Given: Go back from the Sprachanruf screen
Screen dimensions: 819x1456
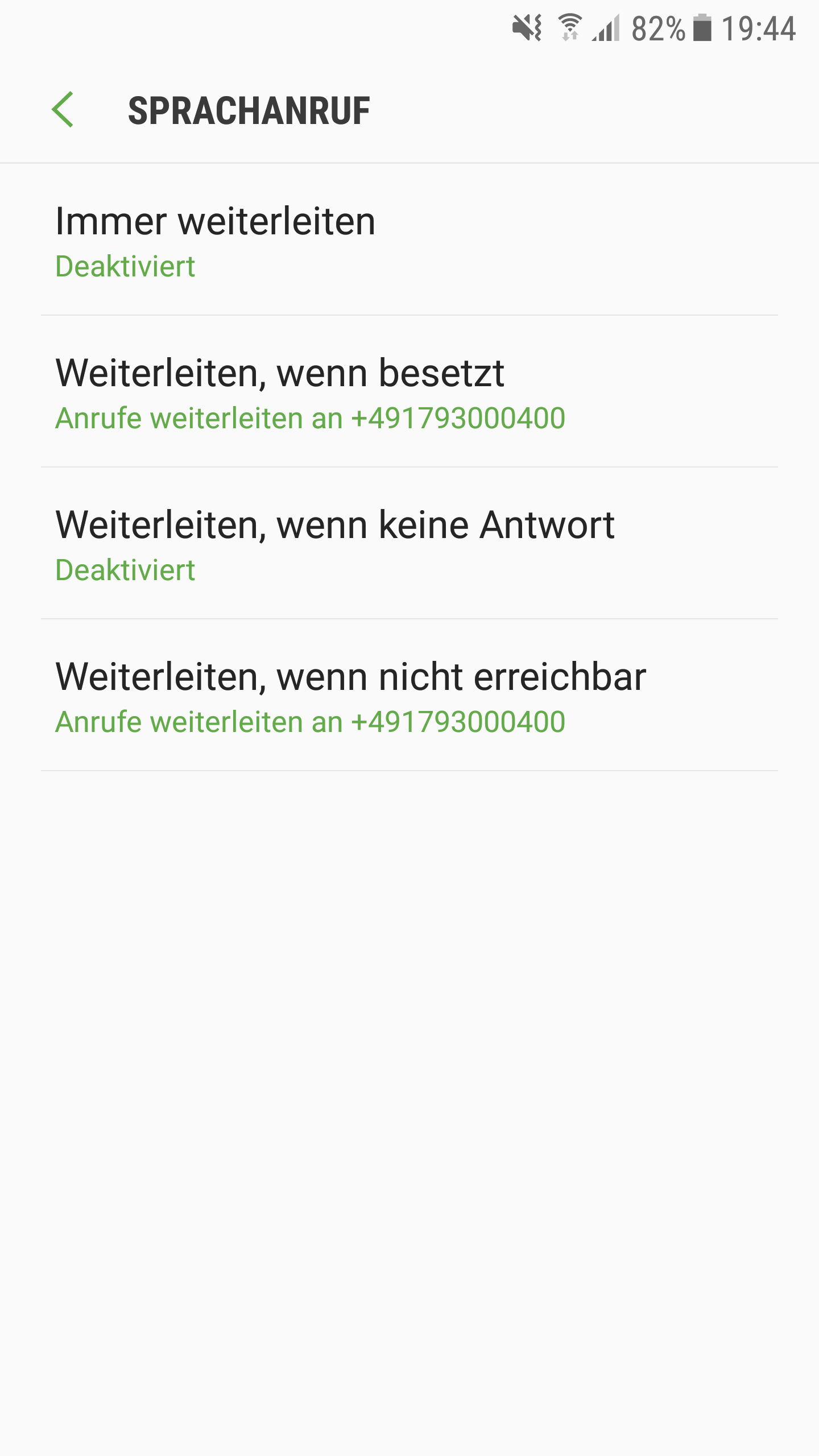Looking at the screenshot, I should tap(63, 110).
